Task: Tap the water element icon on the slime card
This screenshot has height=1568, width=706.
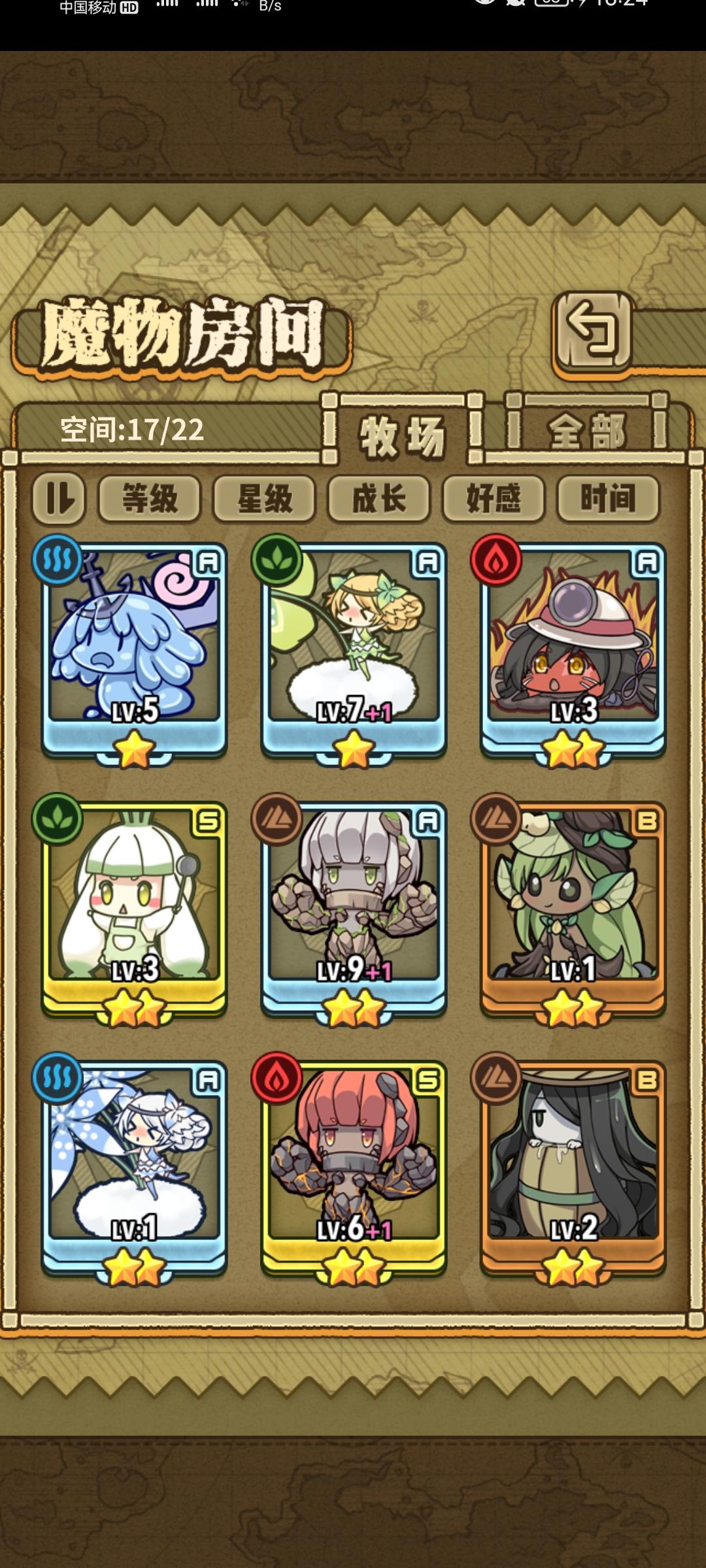Action: point(59,559)
